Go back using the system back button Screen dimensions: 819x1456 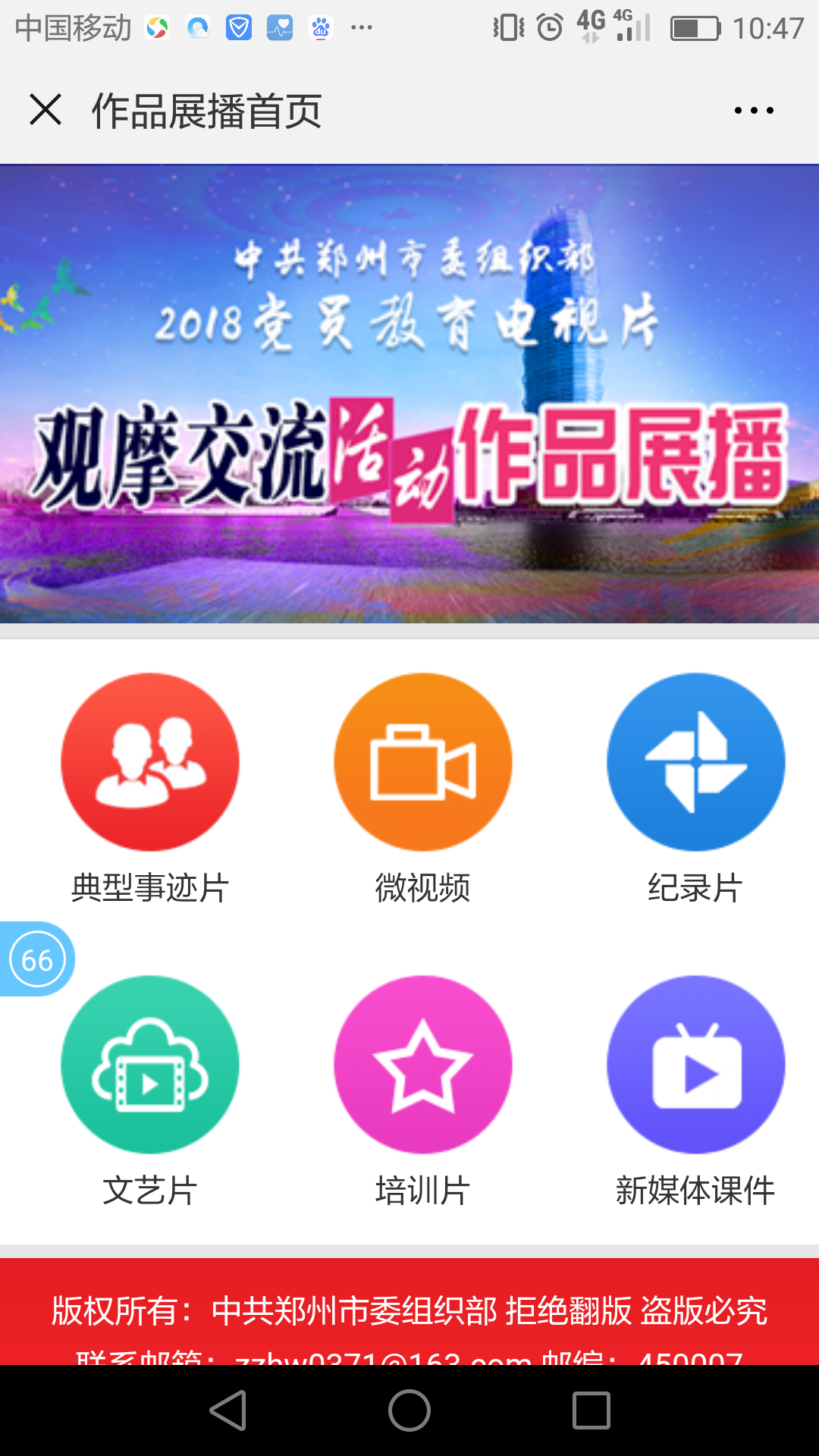(x=228, y=1410)
